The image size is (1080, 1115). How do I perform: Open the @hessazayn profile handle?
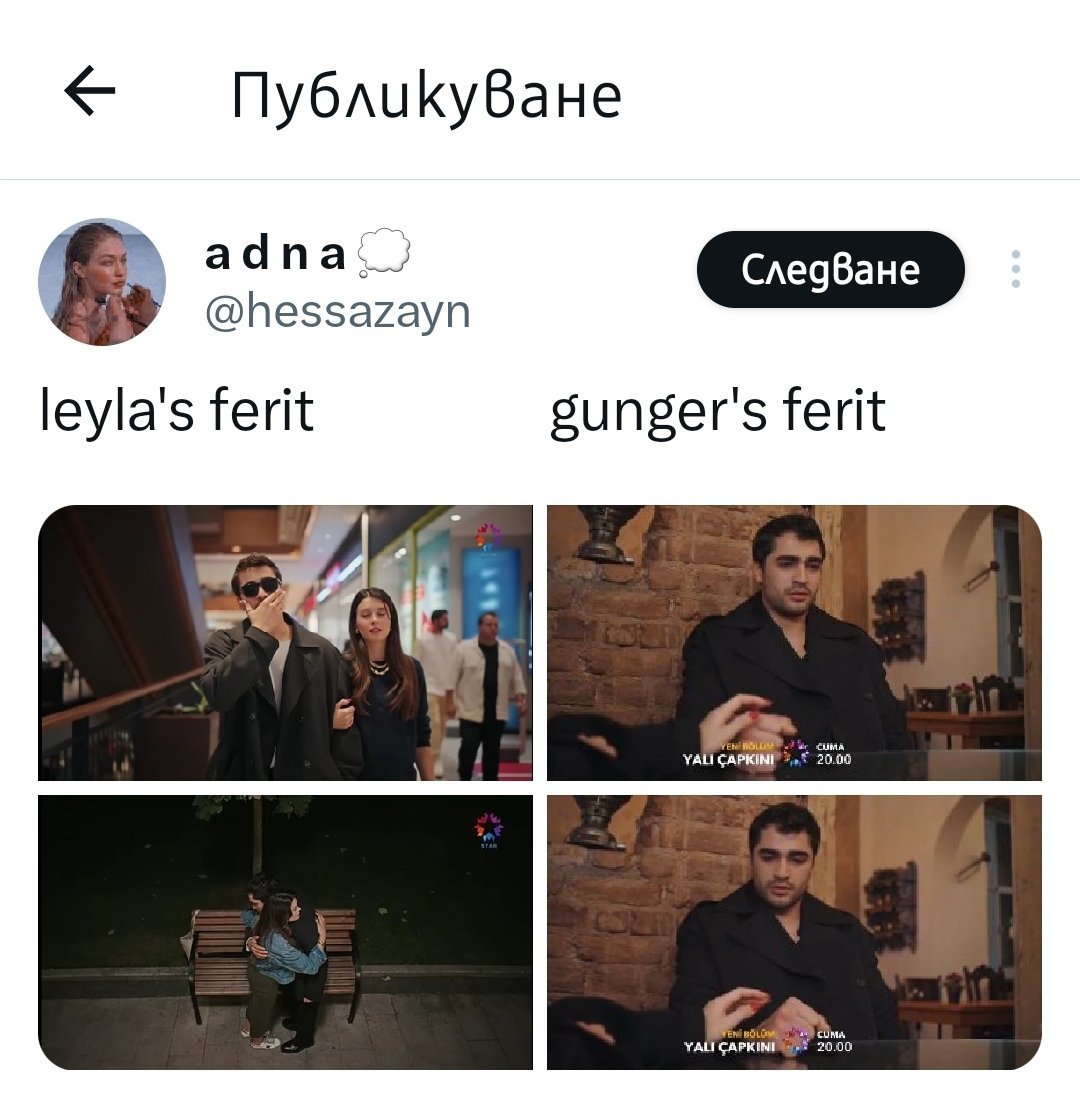337,312
